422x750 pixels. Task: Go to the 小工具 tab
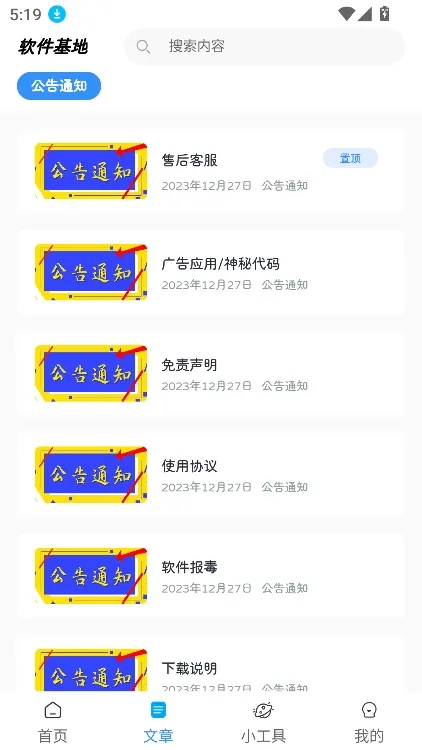[x=264, y=721]
